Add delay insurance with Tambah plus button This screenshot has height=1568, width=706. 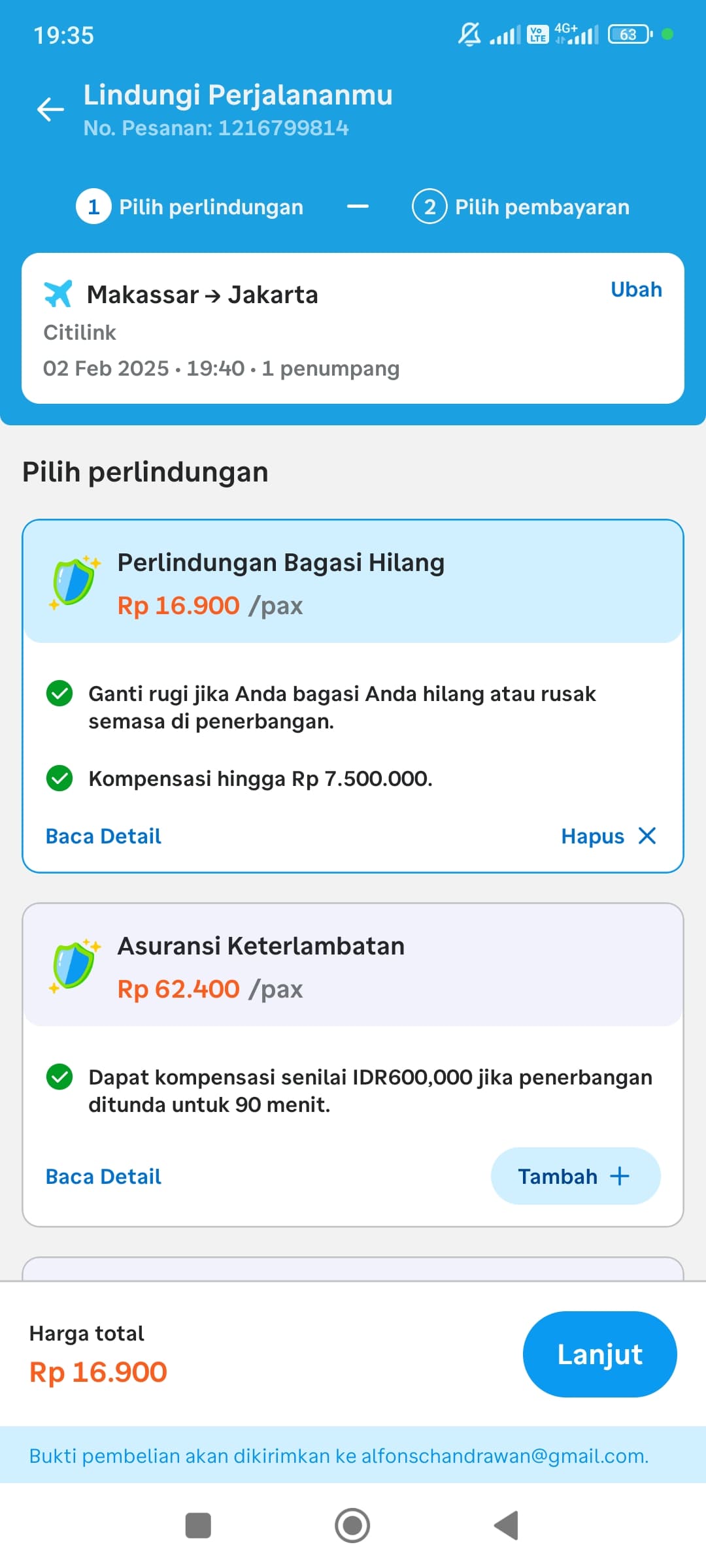575,1176
